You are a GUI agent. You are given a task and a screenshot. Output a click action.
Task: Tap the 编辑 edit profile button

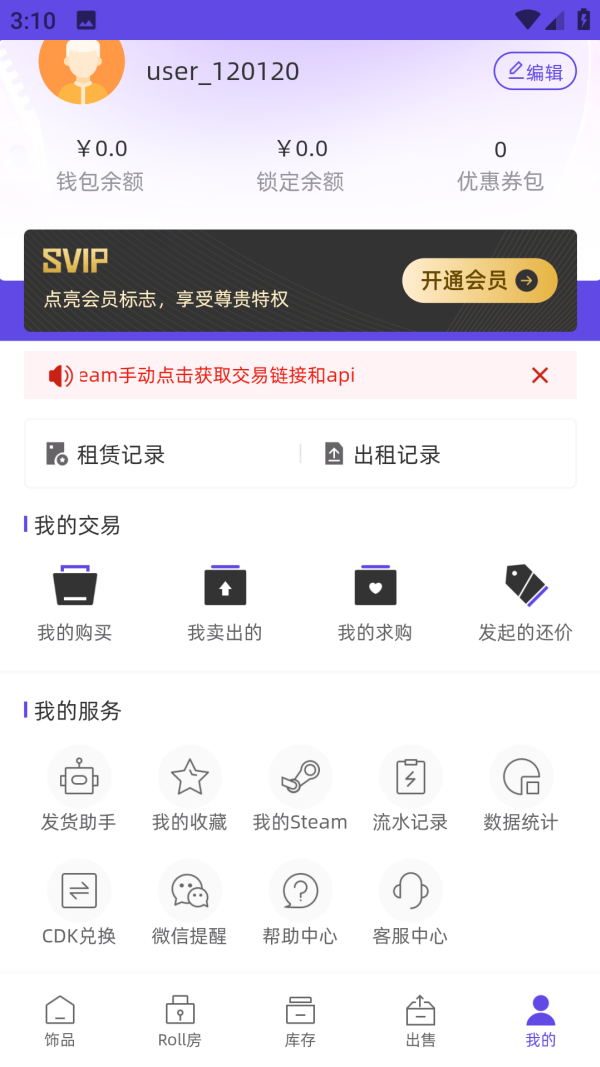(x=535, y=71)
